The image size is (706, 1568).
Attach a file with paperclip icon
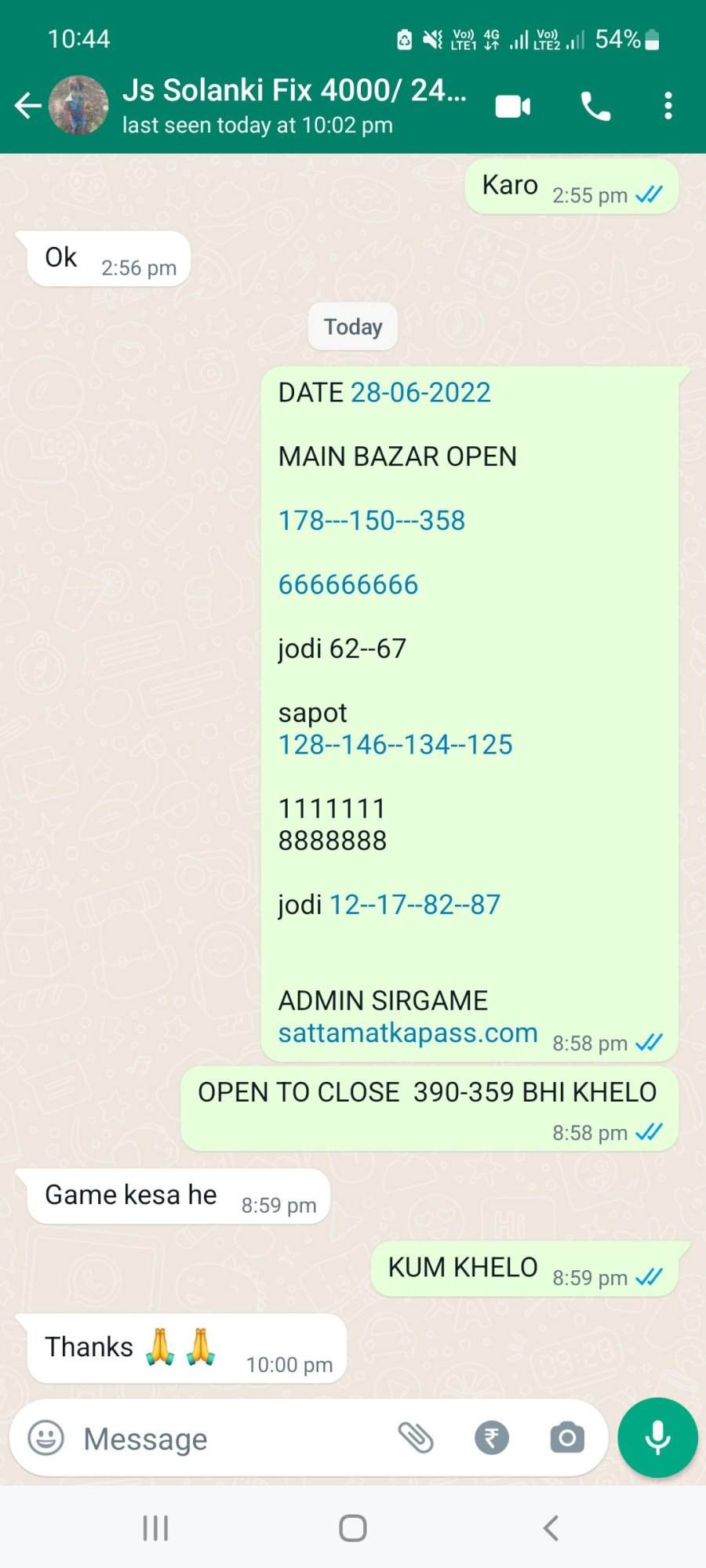tap(416, 1438)
